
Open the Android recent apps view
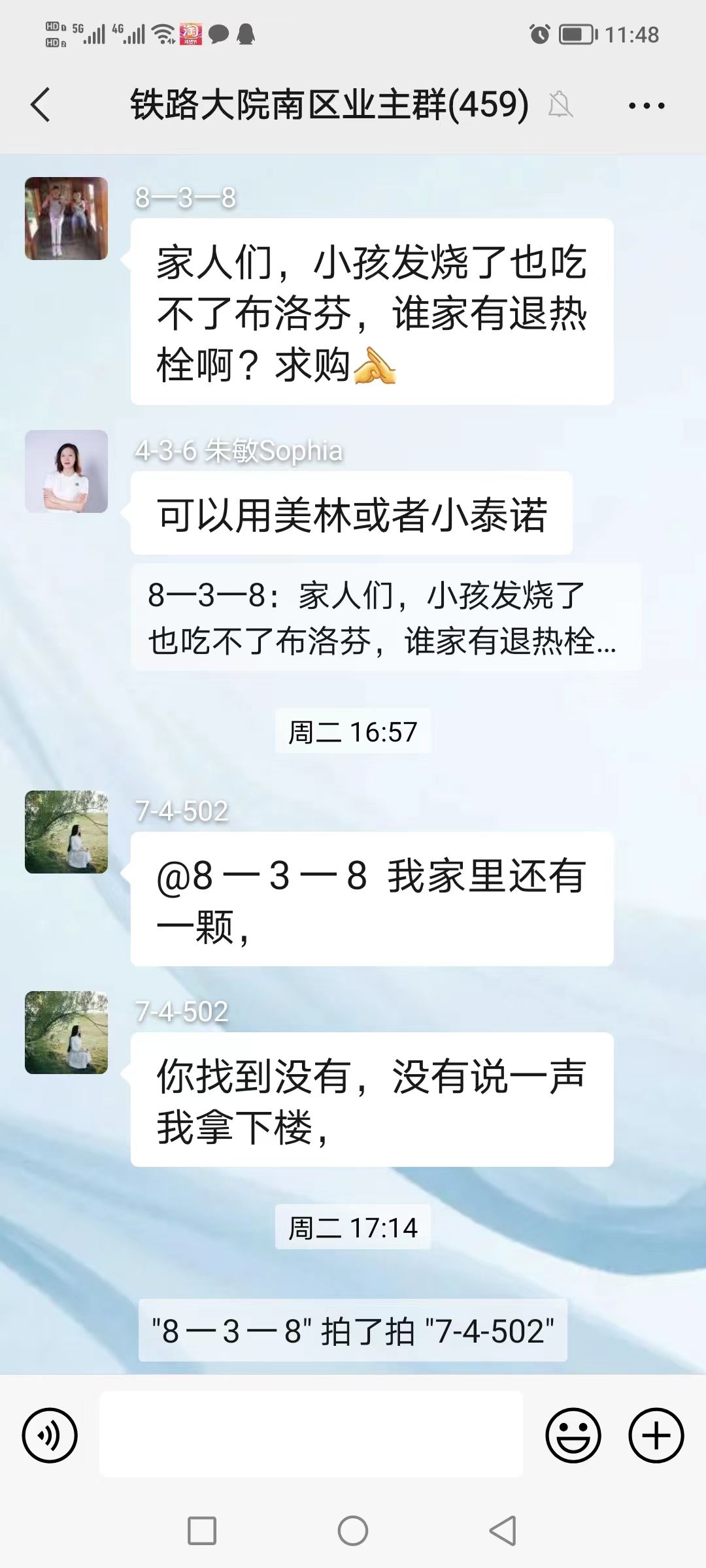pyautogui.click(x=202, y=1530)
